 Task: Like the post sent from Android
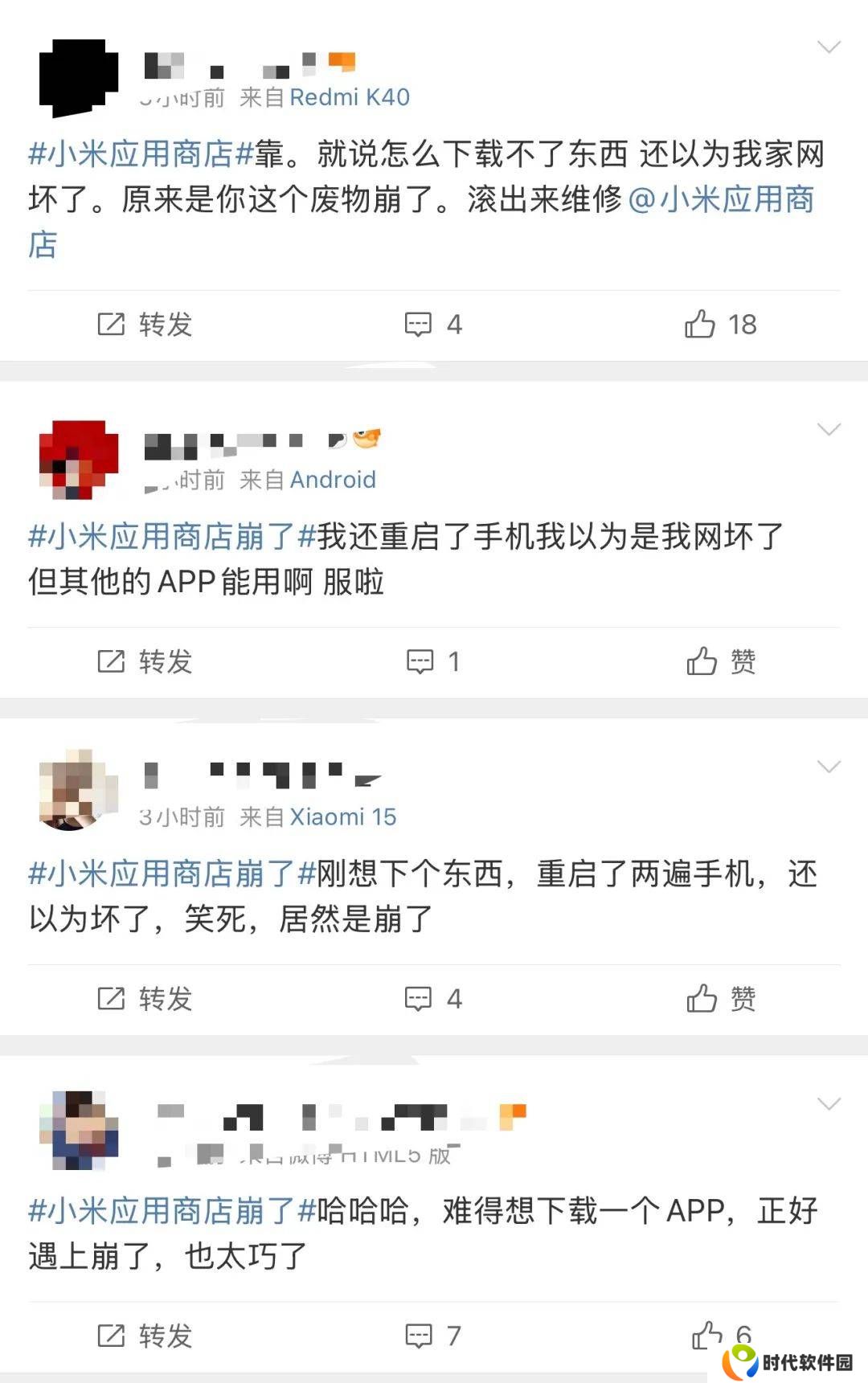tap(720, 661)
